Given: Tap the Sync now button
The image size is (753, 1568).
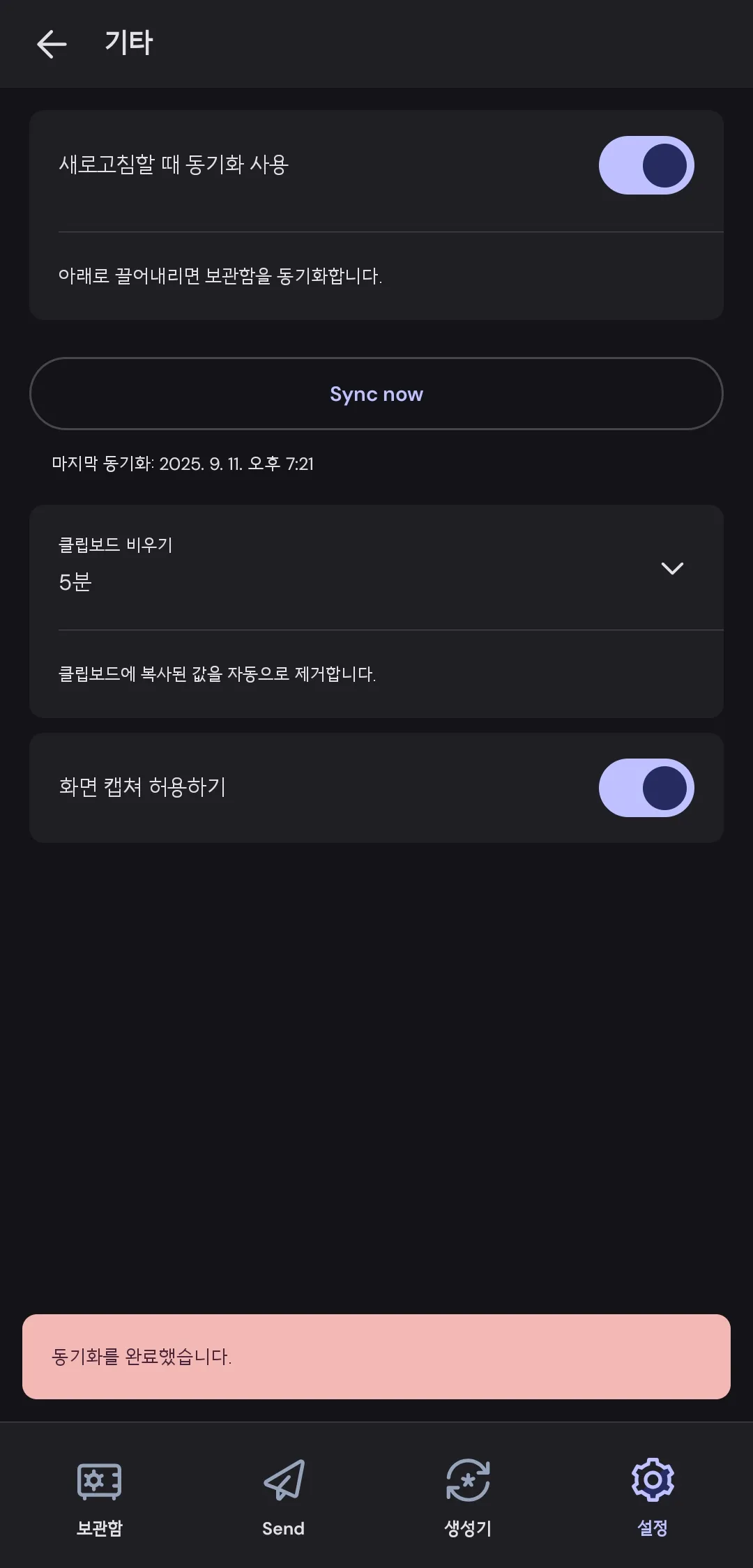Looking at the screenshot, I should 376,394.
